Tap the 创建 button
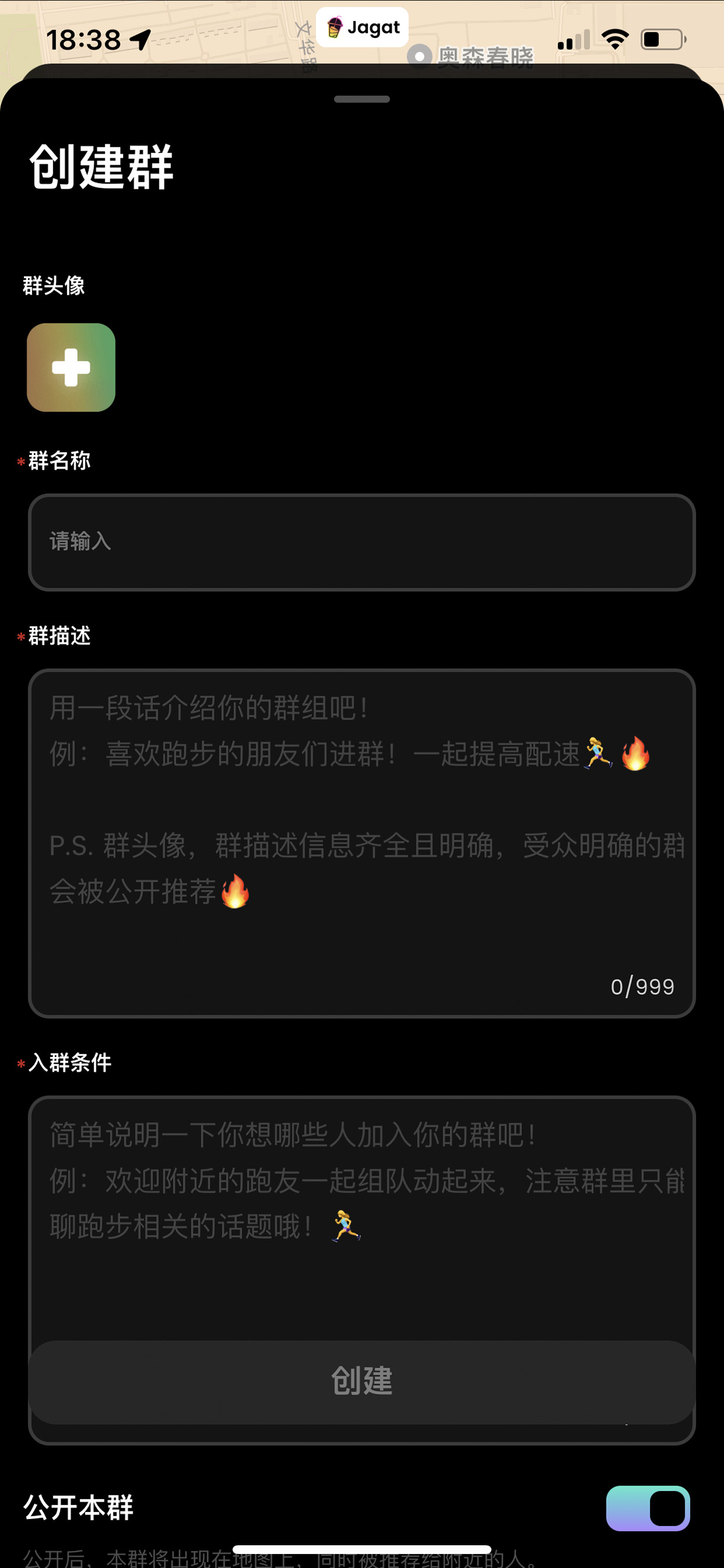The height and width of the screenshot is (1568, 724). (361, 1381)
